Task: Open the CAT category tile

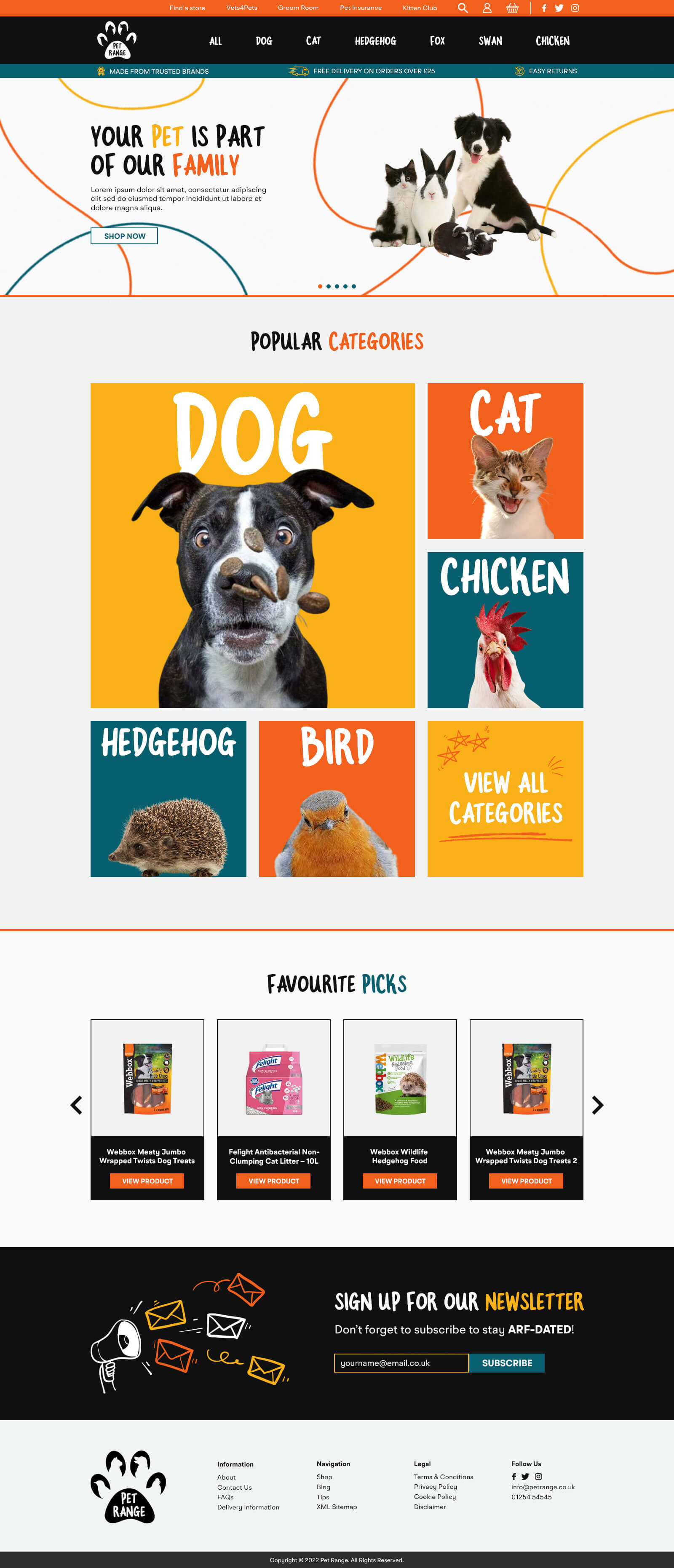Action: [505, 461]
